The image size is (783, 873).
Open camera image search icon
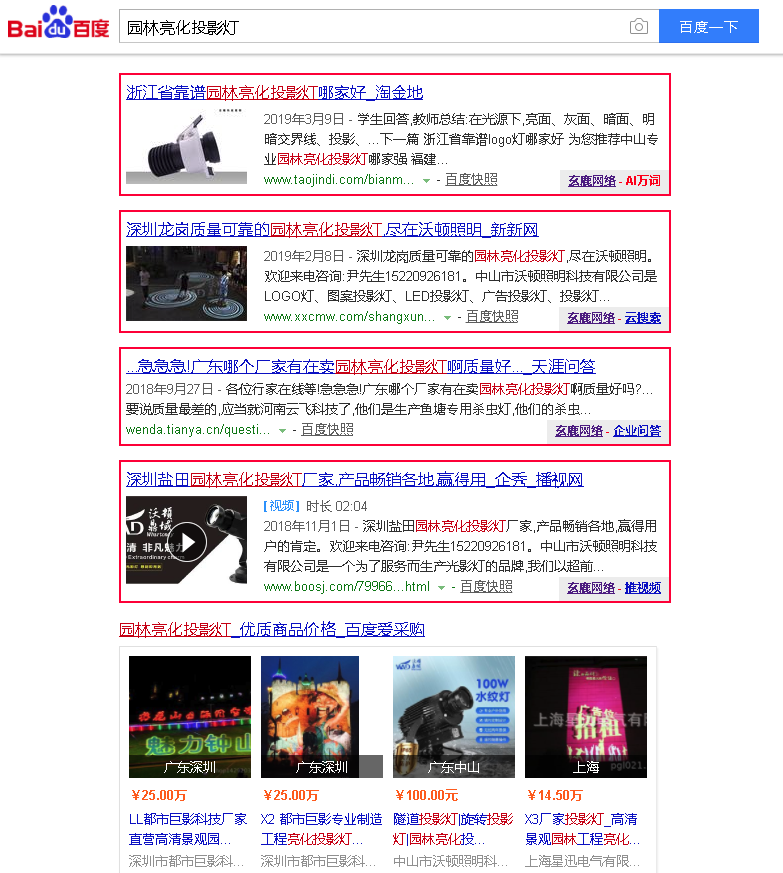click(639, 27)
